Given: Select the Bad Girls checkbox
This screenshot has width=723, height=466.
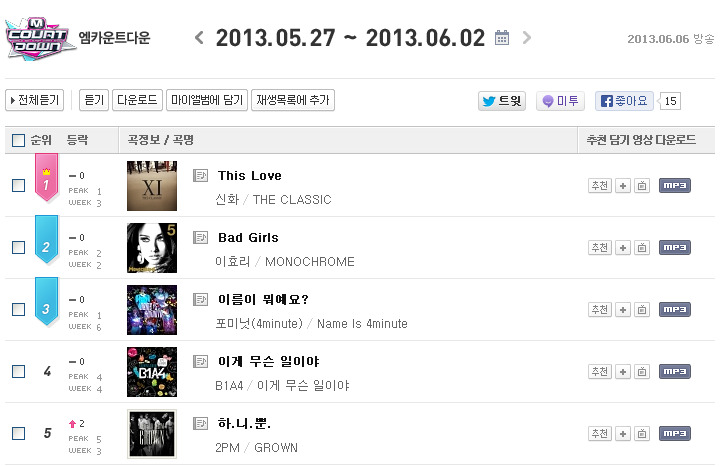Looking at the screenshot, I should pos(18,247).
